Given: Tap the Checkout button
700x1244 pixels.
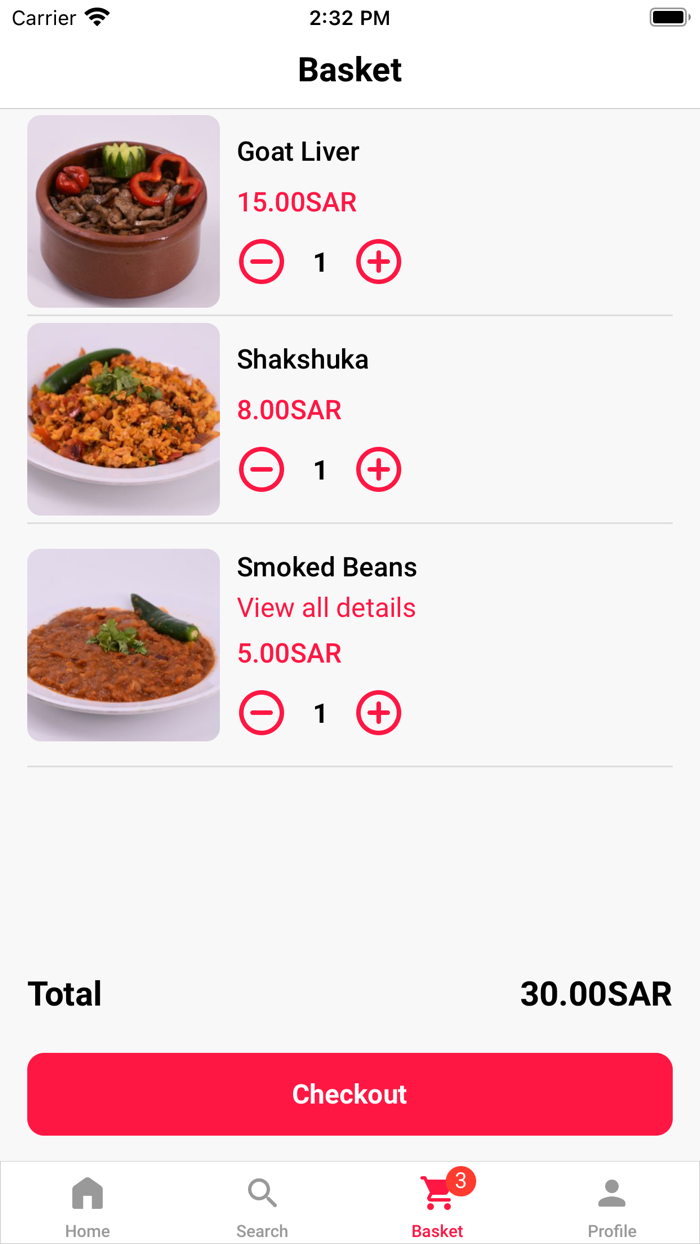Looking at the screenshot, I should (350, 1094).
